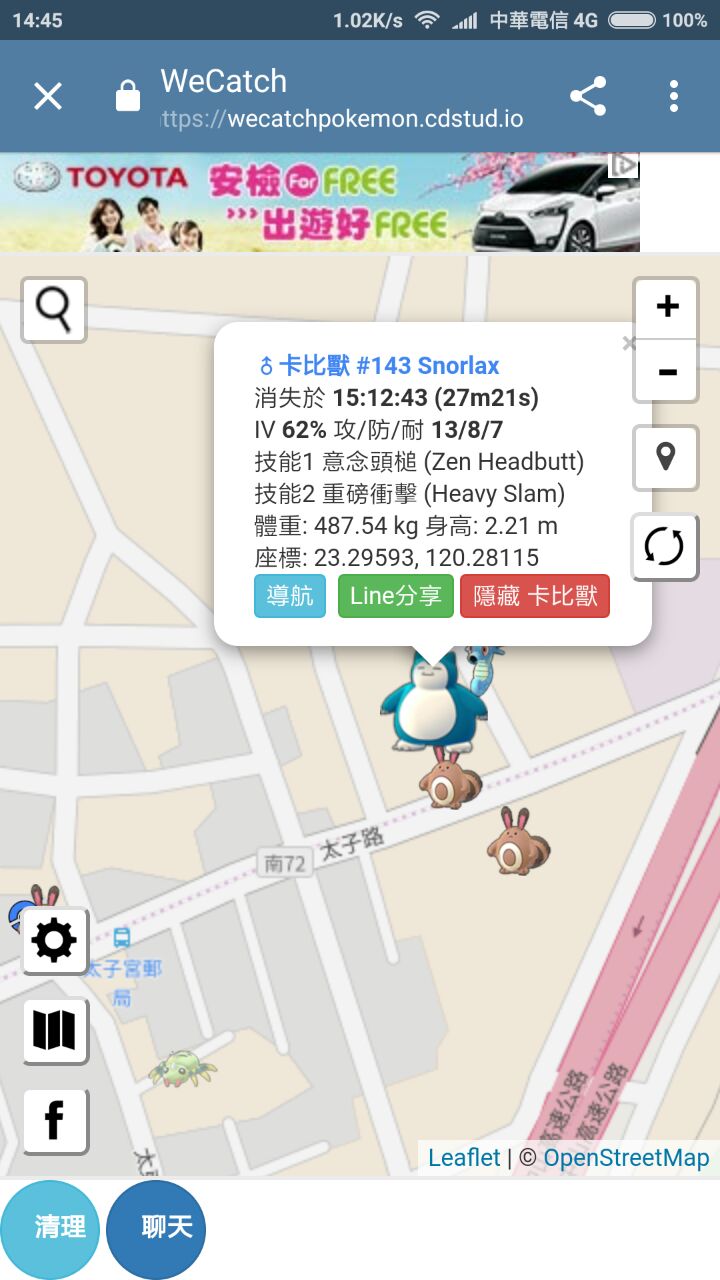Hide Snorlax with 隱藏 卡比獸 button
The image size is (720, 1280).
(535, 596)
